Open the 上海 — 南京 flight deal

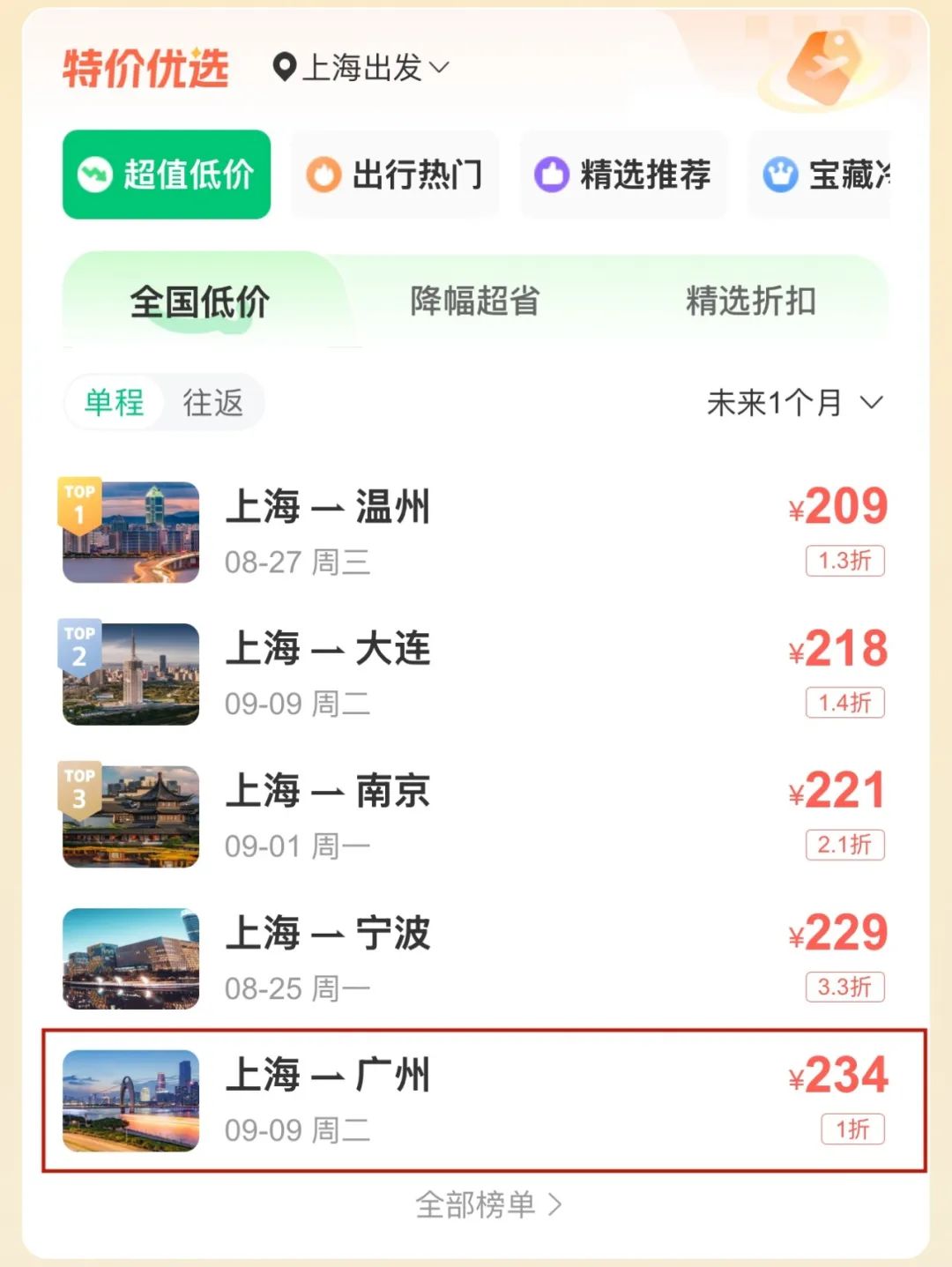[x=474, y=816]
